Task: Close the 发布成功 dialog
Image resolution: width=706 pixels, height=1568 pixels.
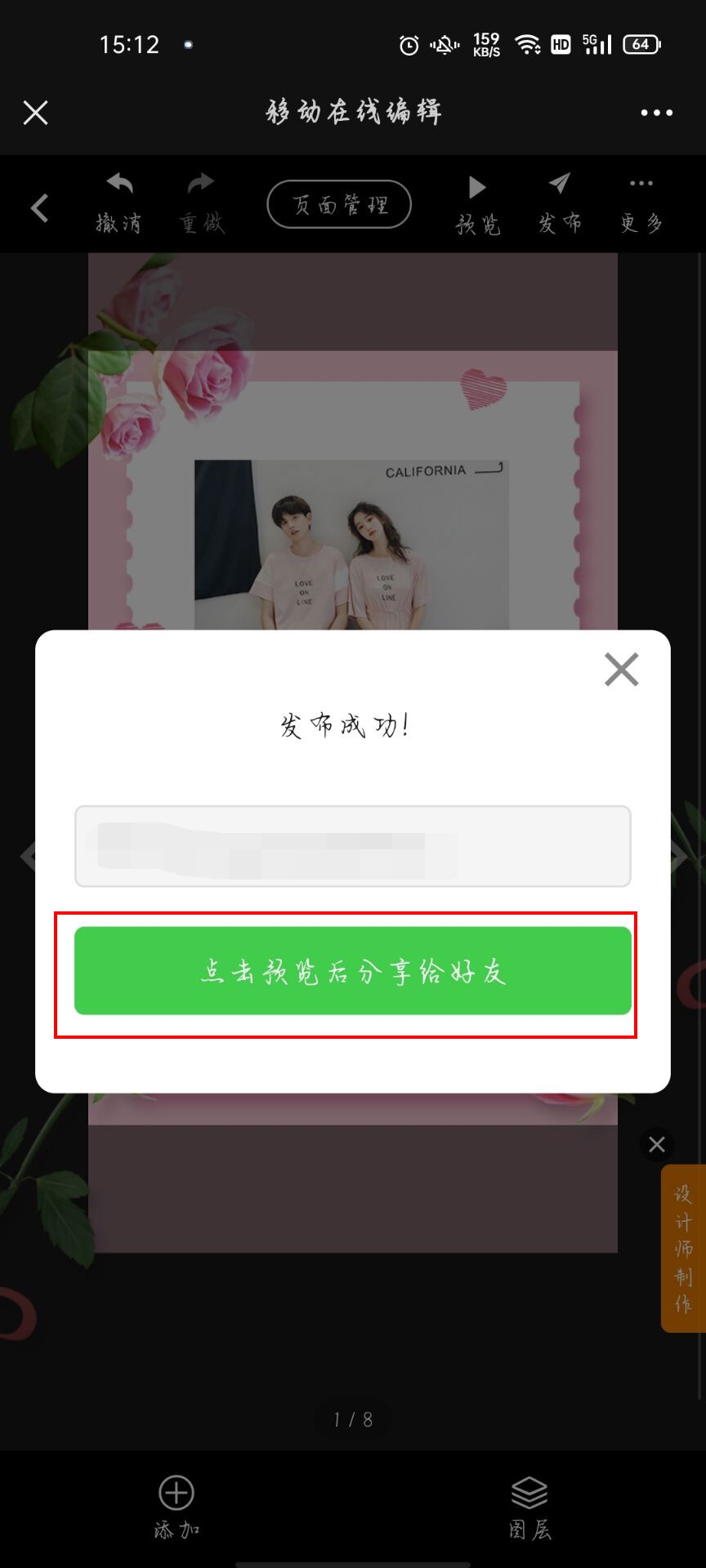Action: 621,669
